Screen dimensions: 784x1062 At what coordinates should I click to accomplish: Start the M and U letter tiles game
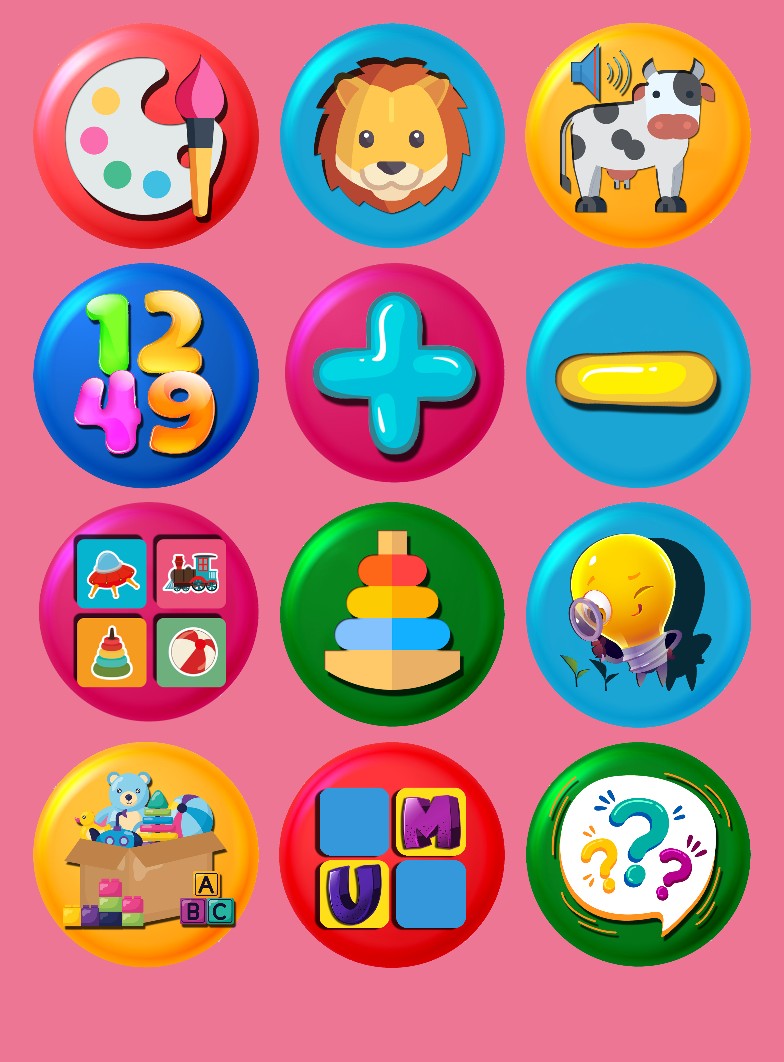[x=392, y=855]
